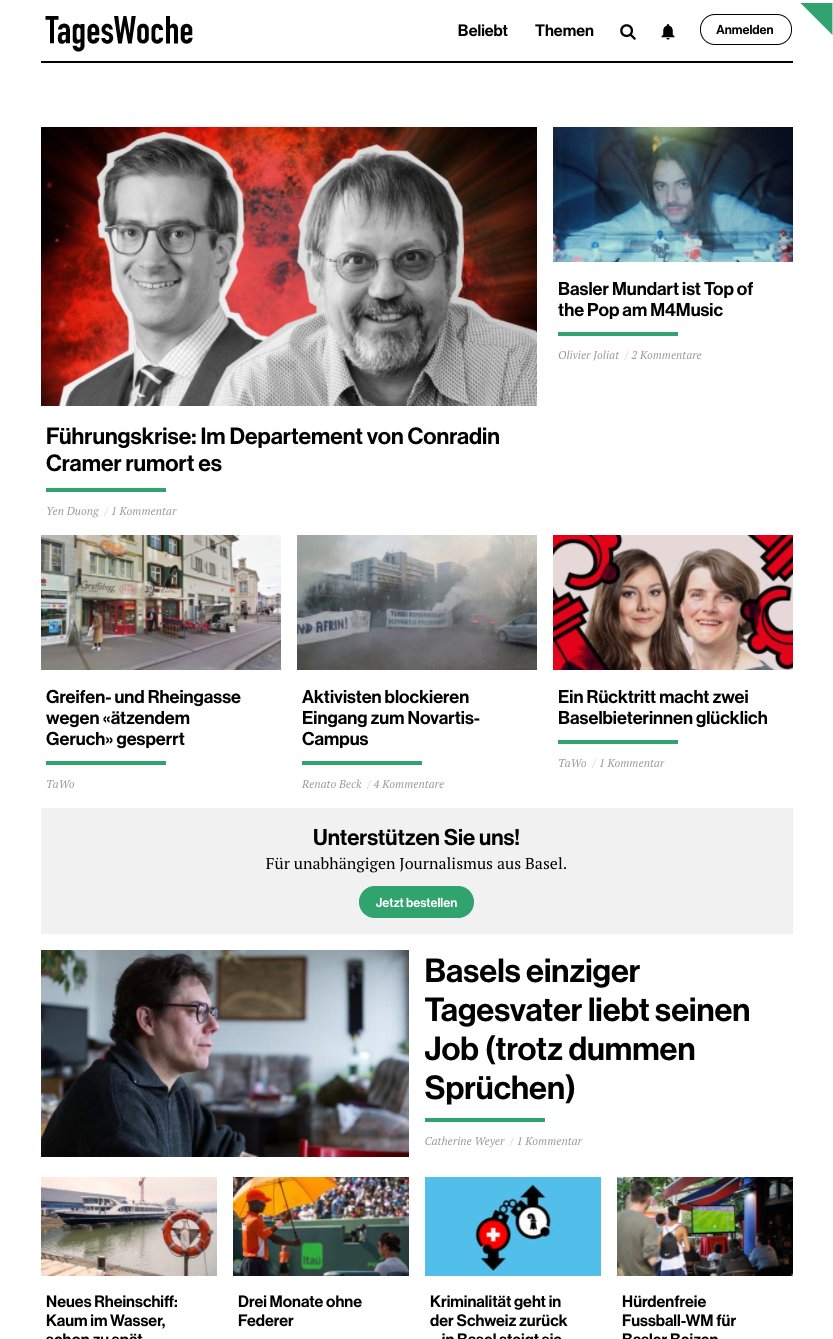
Task: Click the Rheinschiff article thumbnail
Action: 128,1226
